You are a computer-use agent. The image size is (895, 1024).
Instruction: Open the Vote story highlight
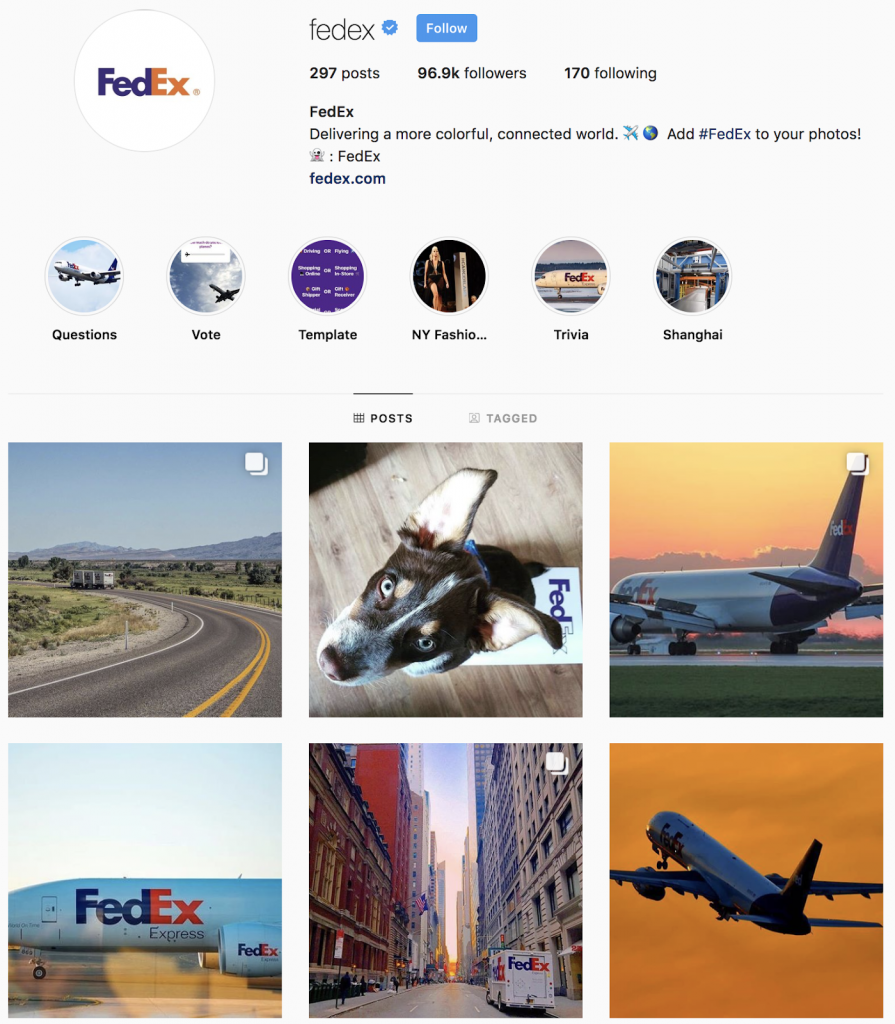(206, 276)
